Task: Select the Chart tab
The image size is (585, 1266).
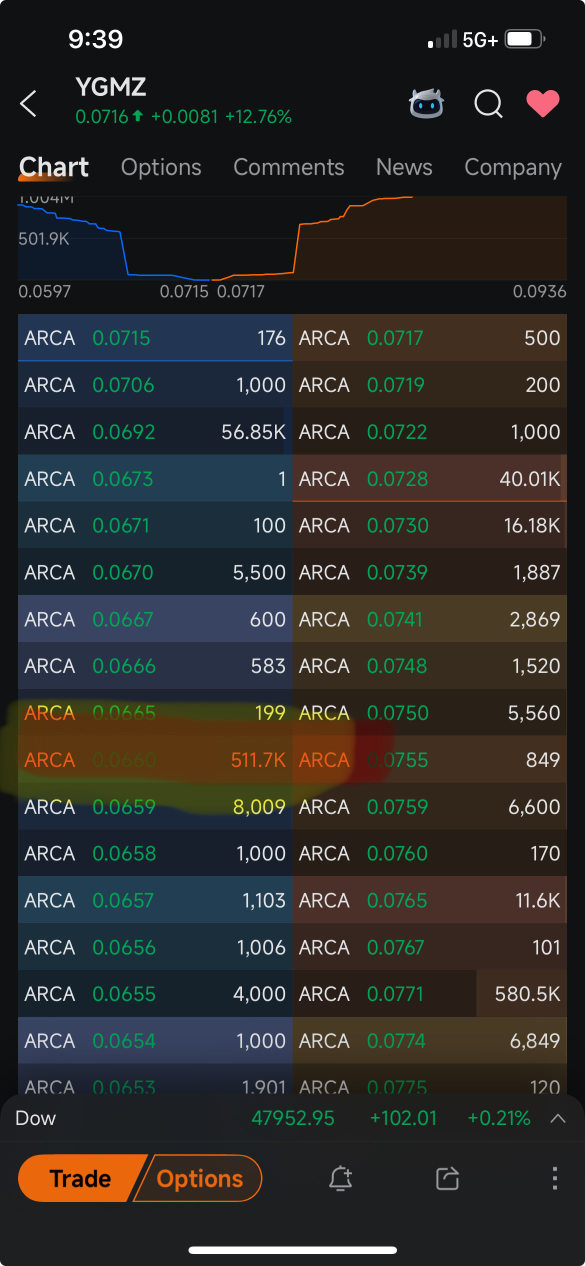Action: tap(54, 167)
